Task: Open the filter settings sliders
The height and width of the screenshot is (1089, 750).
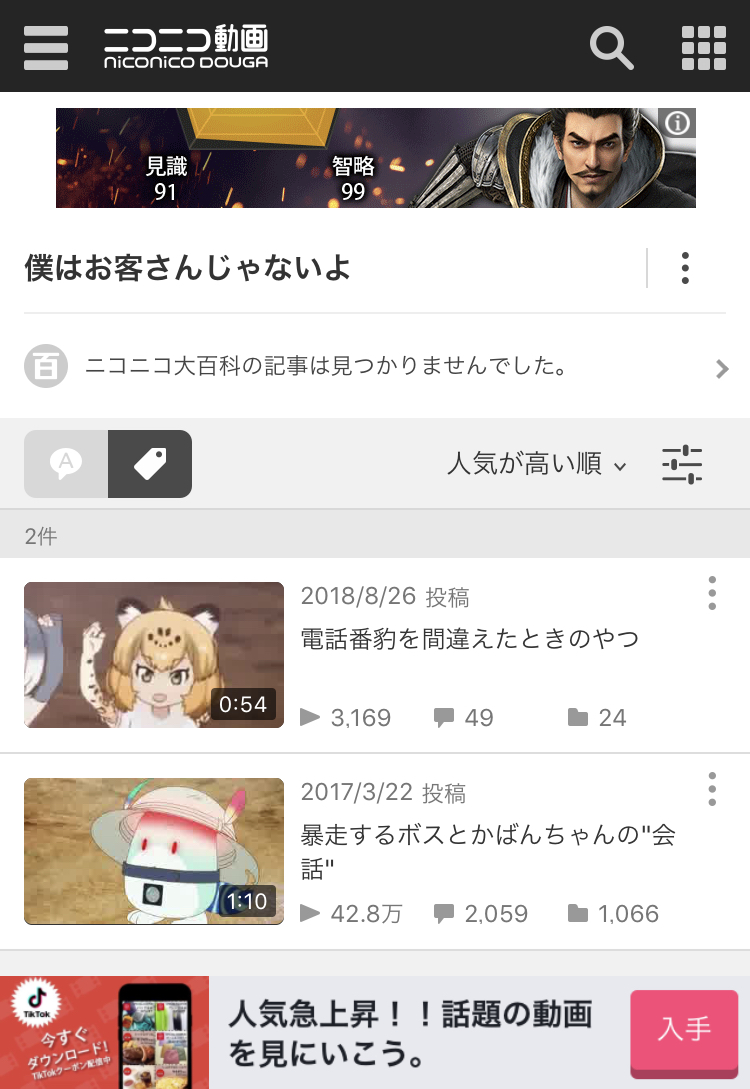Action: [x=682, y=465]
